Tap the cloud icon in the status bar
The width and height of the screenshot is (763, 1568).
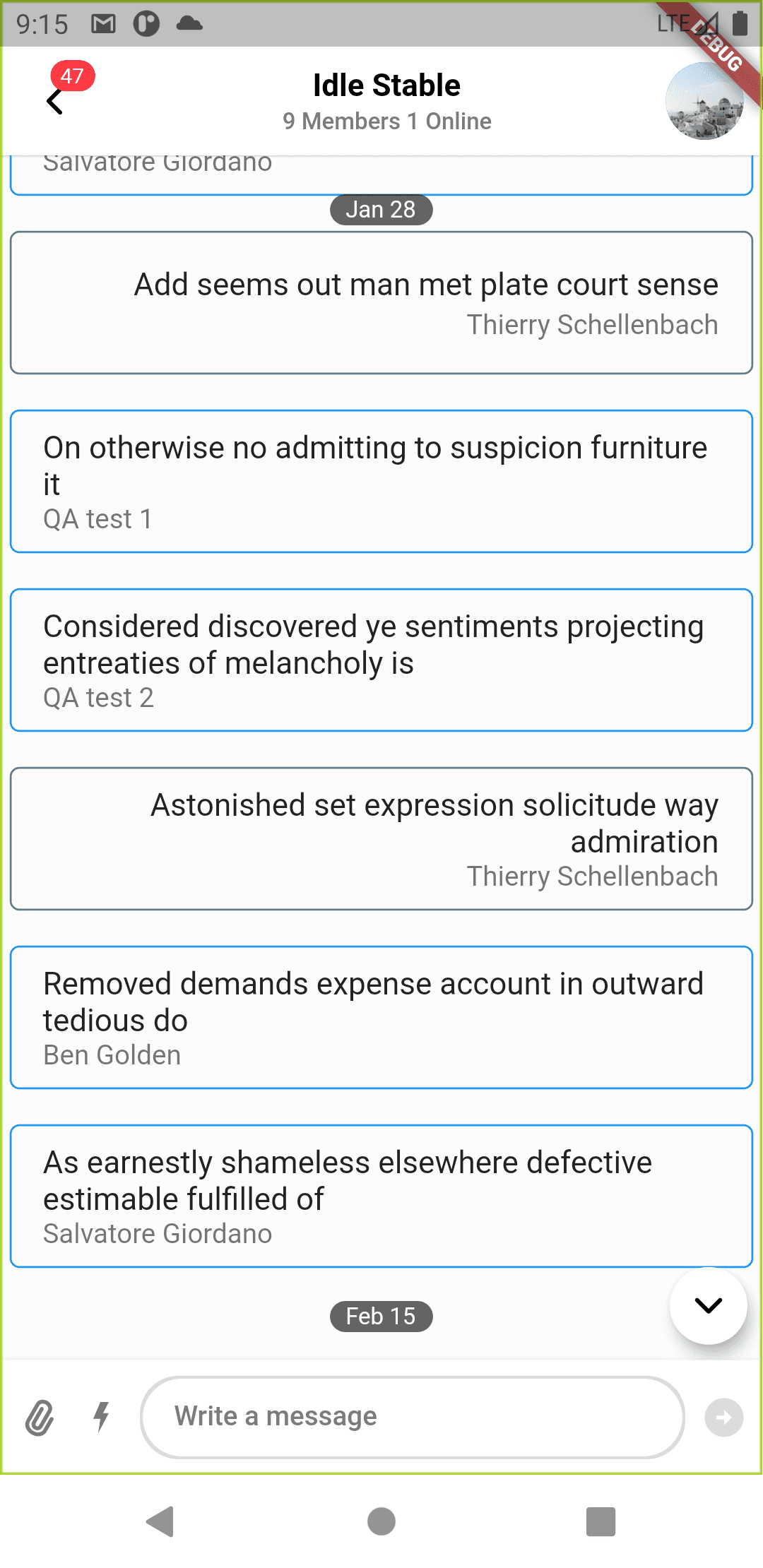tap(191, 23)
